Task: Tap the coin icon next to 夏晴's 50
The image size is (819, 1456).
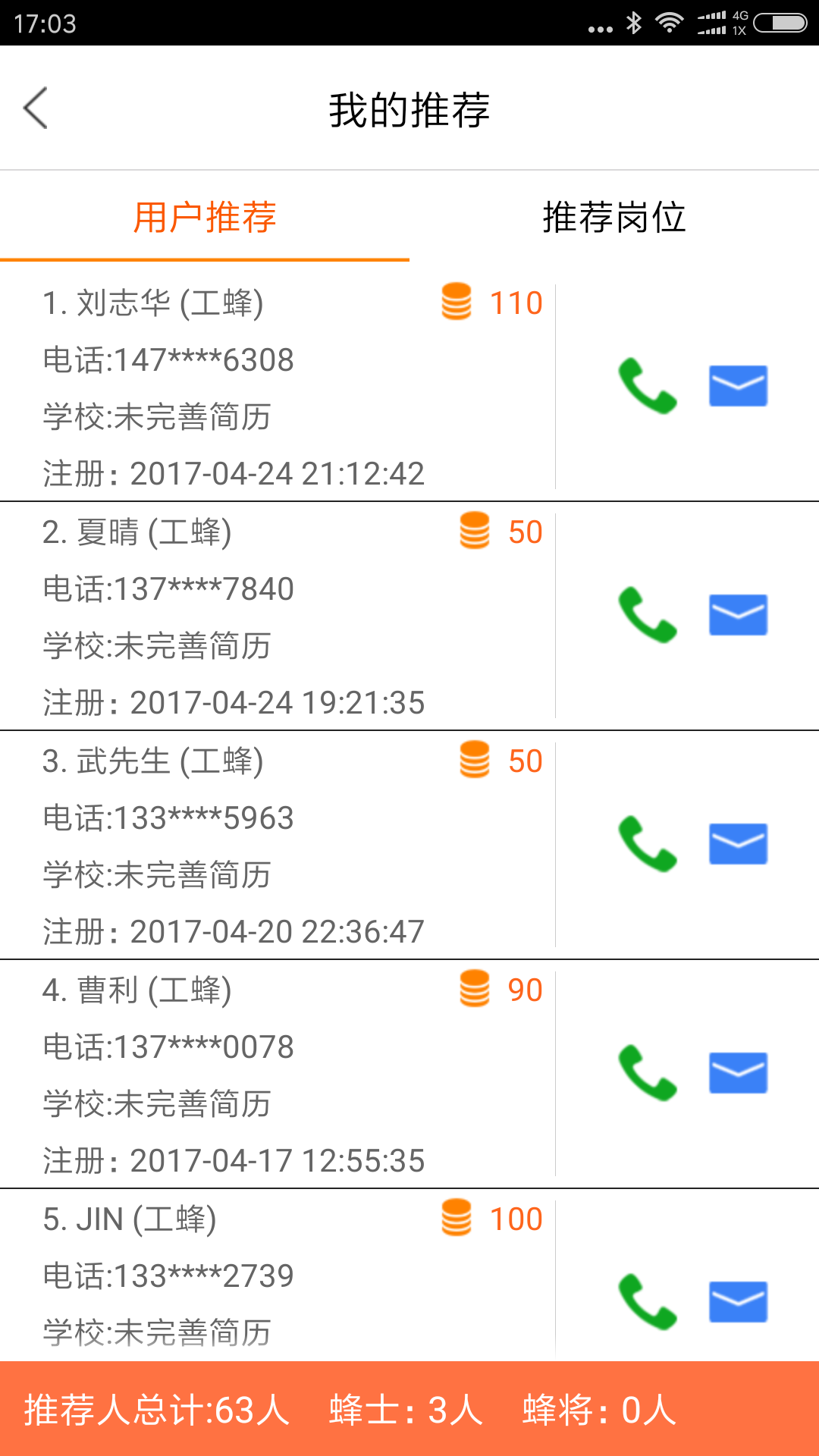Action: (475, 532)
